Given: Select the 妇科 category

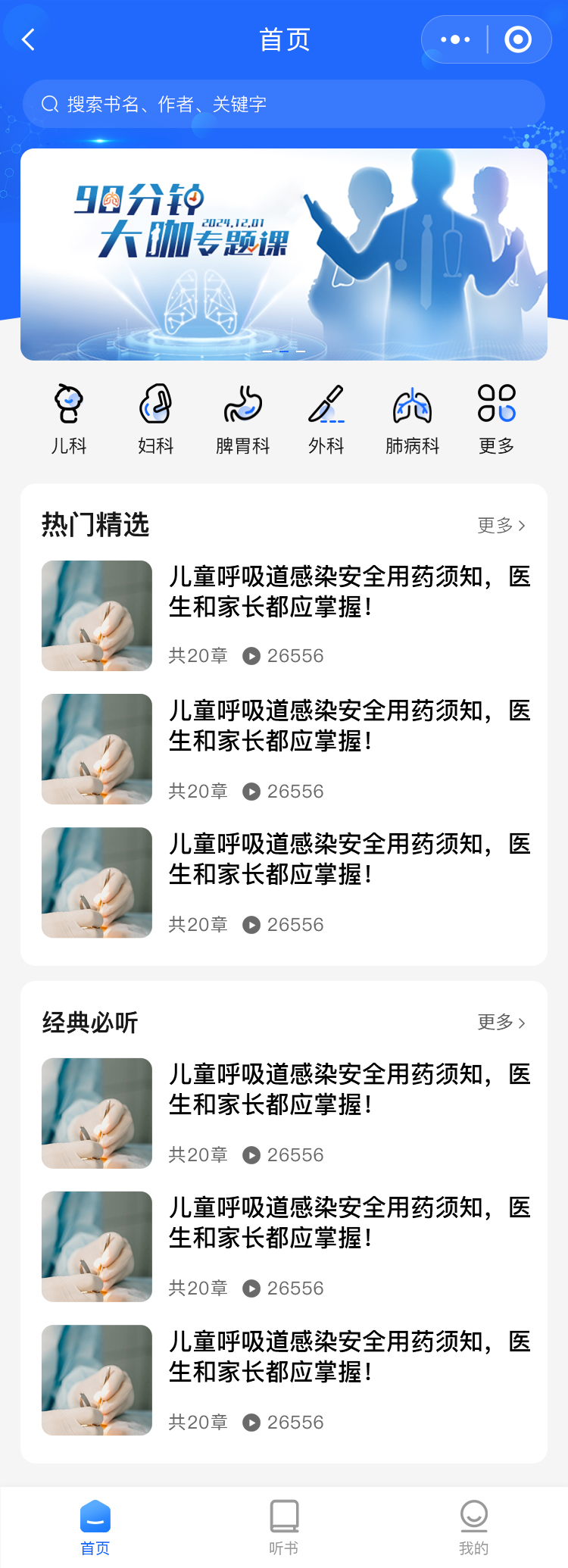Looking at the screenshot, I should coord(156,418).
